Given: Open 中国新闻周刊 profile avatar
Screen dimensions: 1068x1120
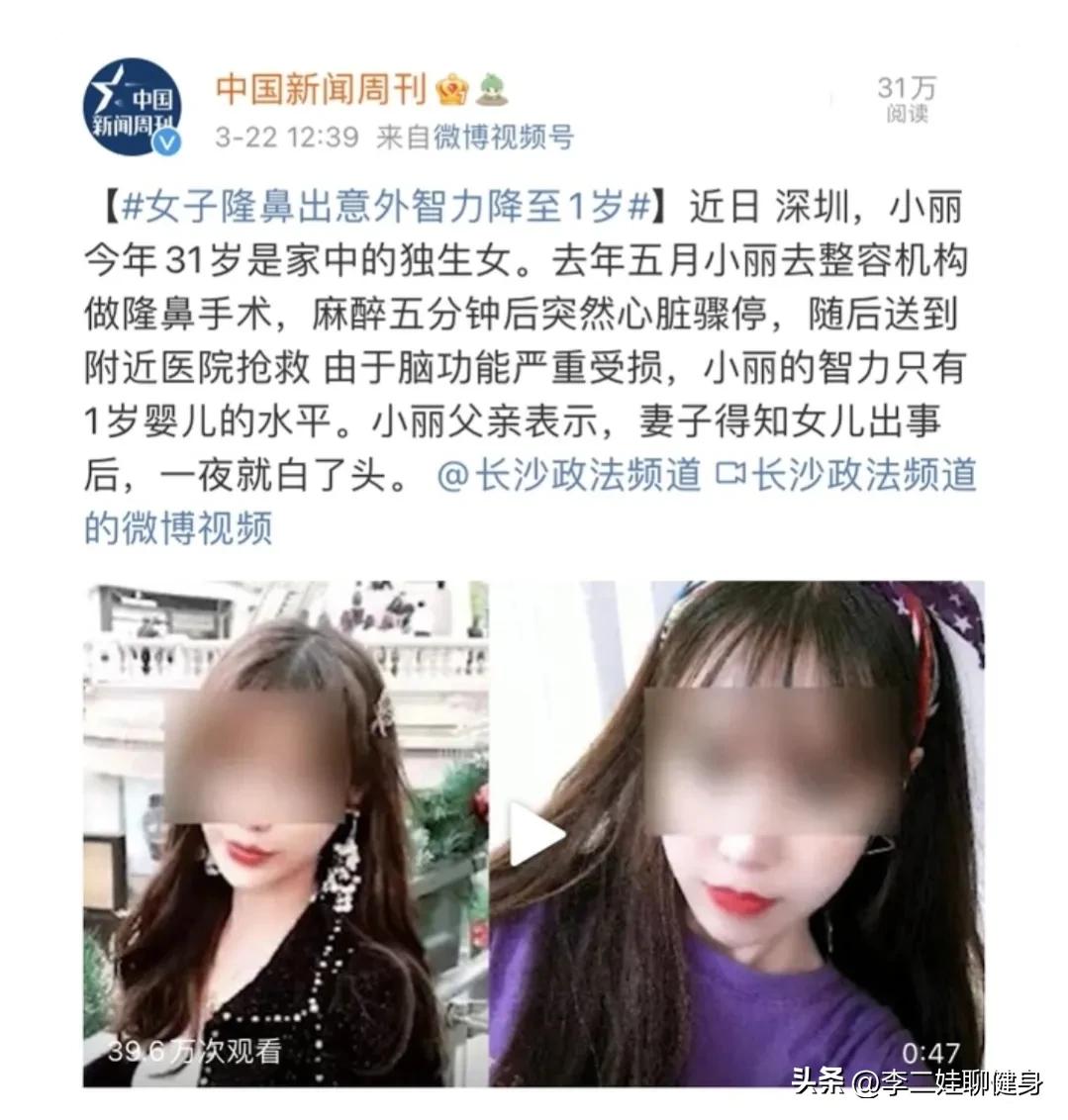Looking at the screenshot, I should click(x=131, y=106).
